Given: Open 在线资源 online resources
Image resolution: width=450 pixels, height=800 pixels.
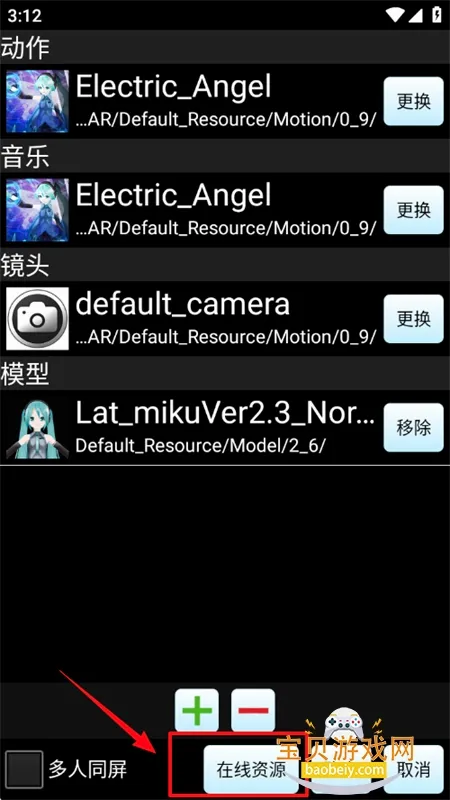Looking at the screenshot, I should click(x=251, y=769).
